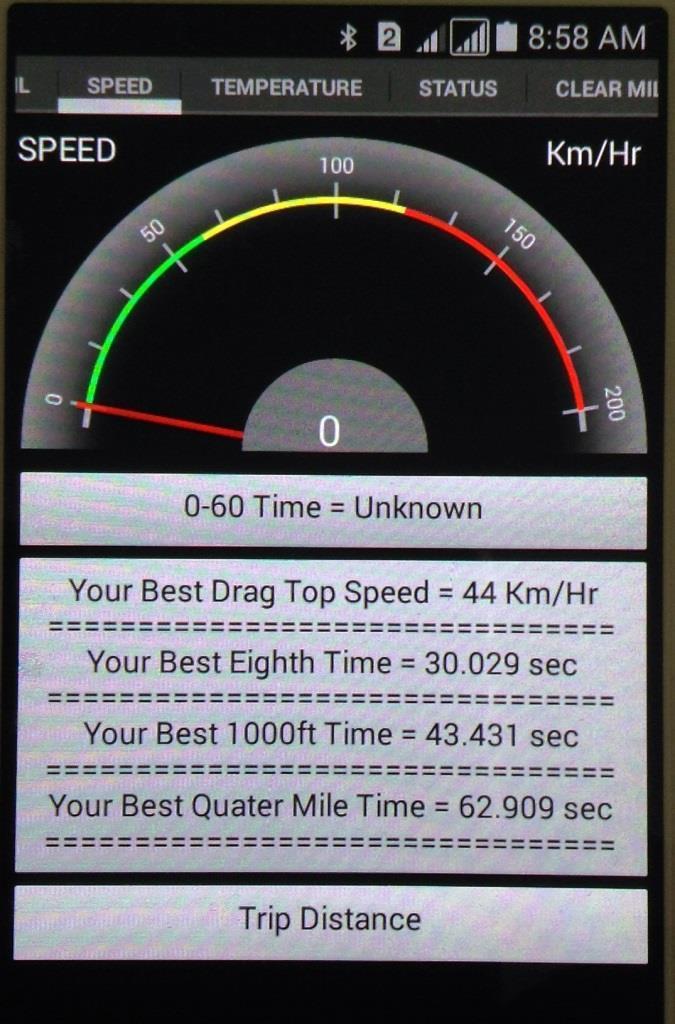Tap the 0-60 Time button

pyautogui.click(x=333, y=509)
